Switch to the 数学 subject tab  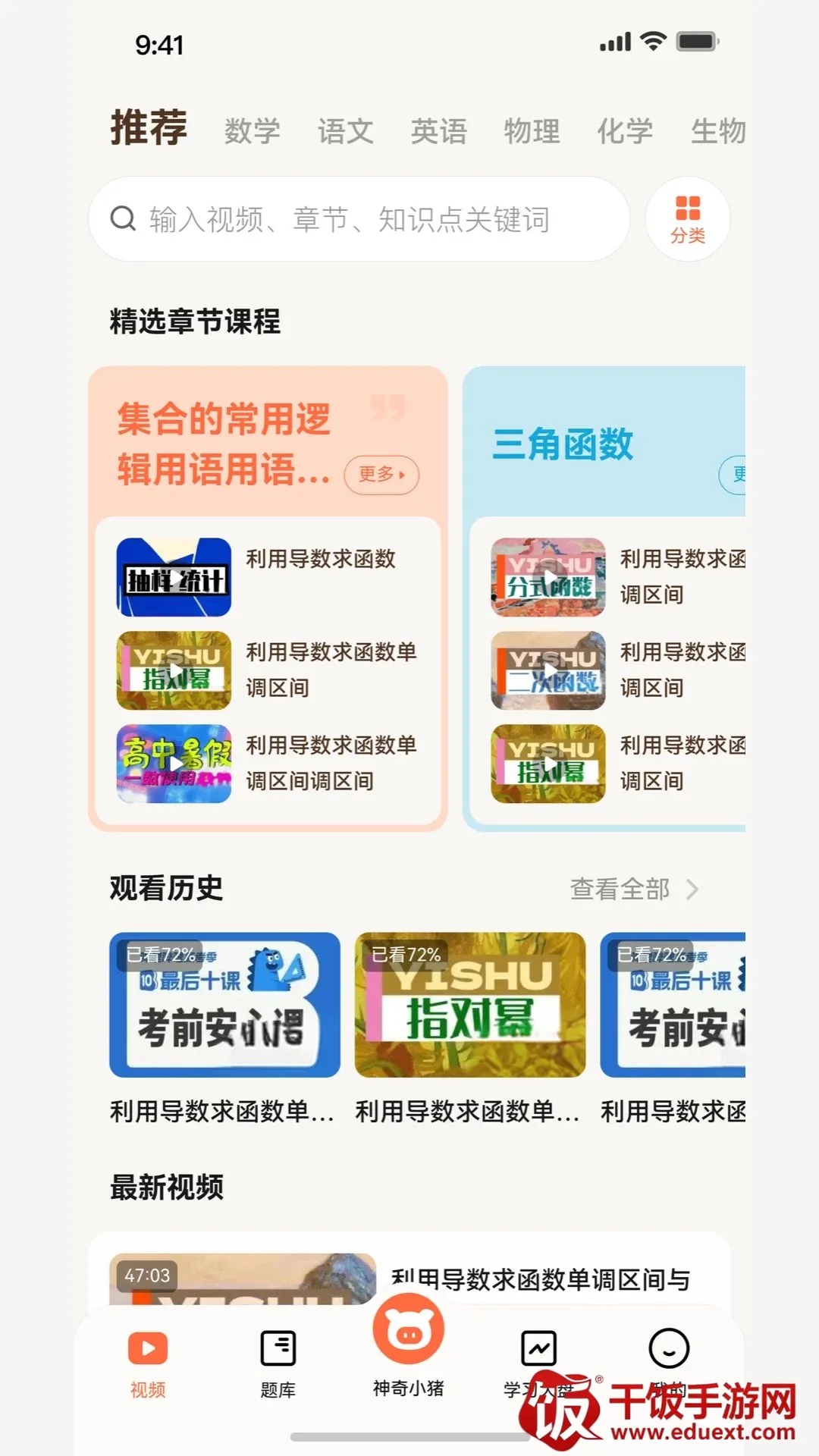click(x=253, y=131)
